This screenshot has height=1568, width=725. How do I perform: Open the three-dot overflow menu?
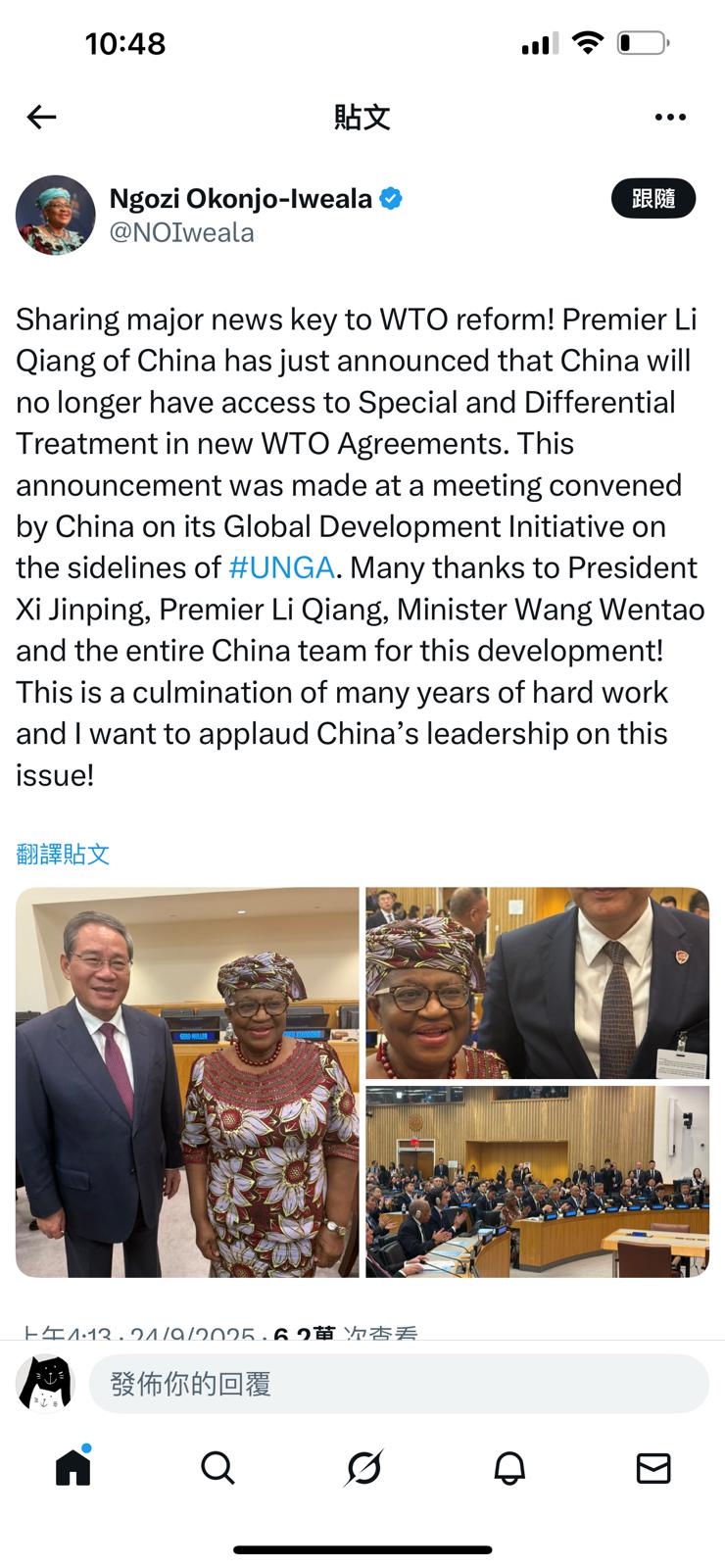pos(670,118)
